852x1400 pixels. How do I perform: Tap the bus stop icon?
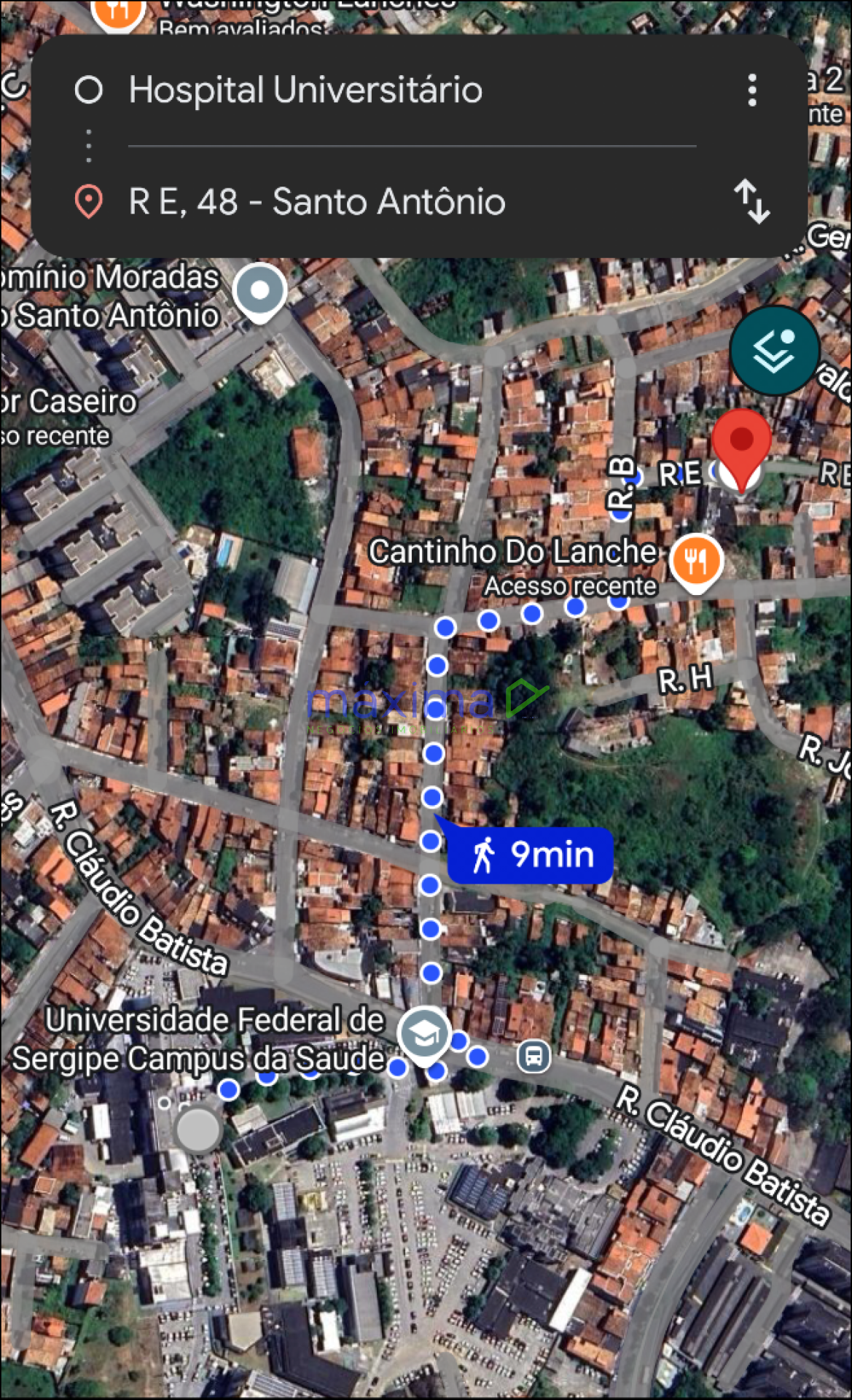click(534, 1056)
